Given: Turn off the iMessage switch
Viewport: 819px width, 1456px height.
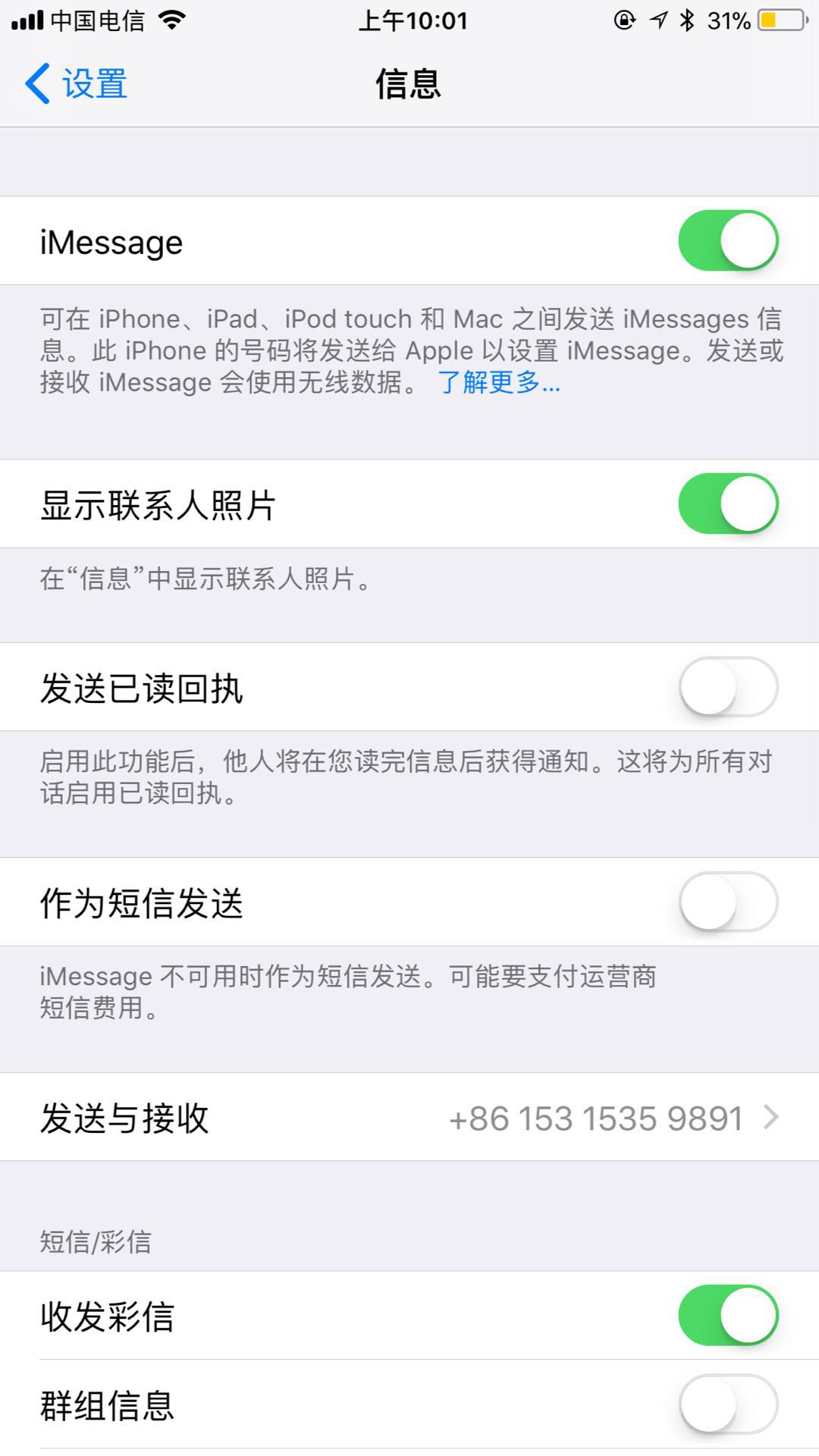Looking at the screenshot, I should click(x=727, y=240).
